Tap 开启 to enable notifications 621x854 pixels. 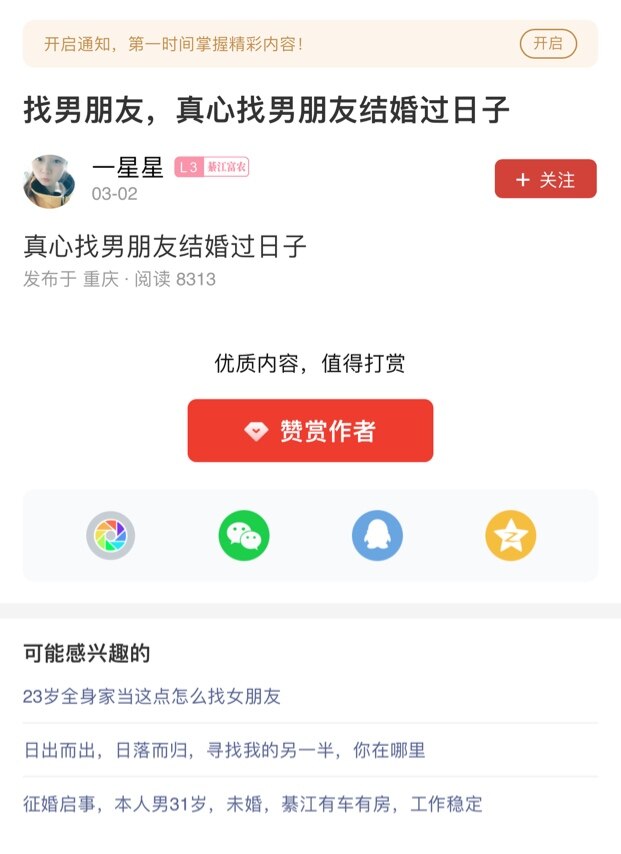point(547,43)
